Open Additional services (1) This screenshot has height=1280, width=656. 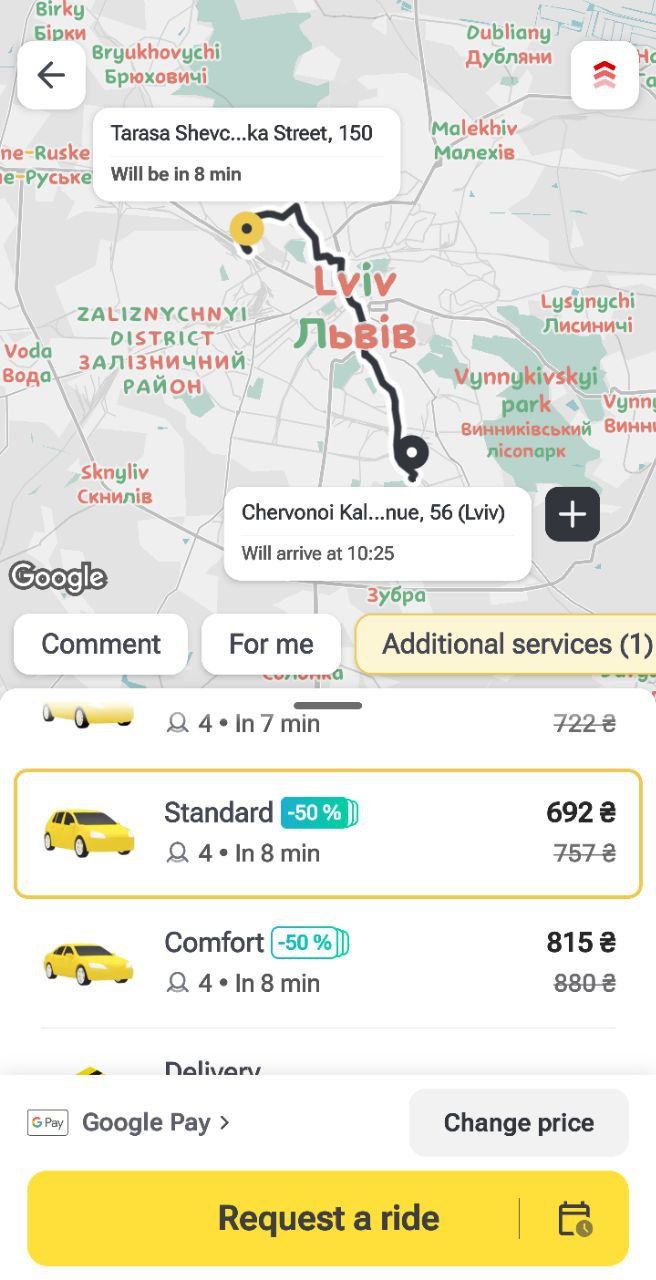pyautogui.click(x=510, y=644)
